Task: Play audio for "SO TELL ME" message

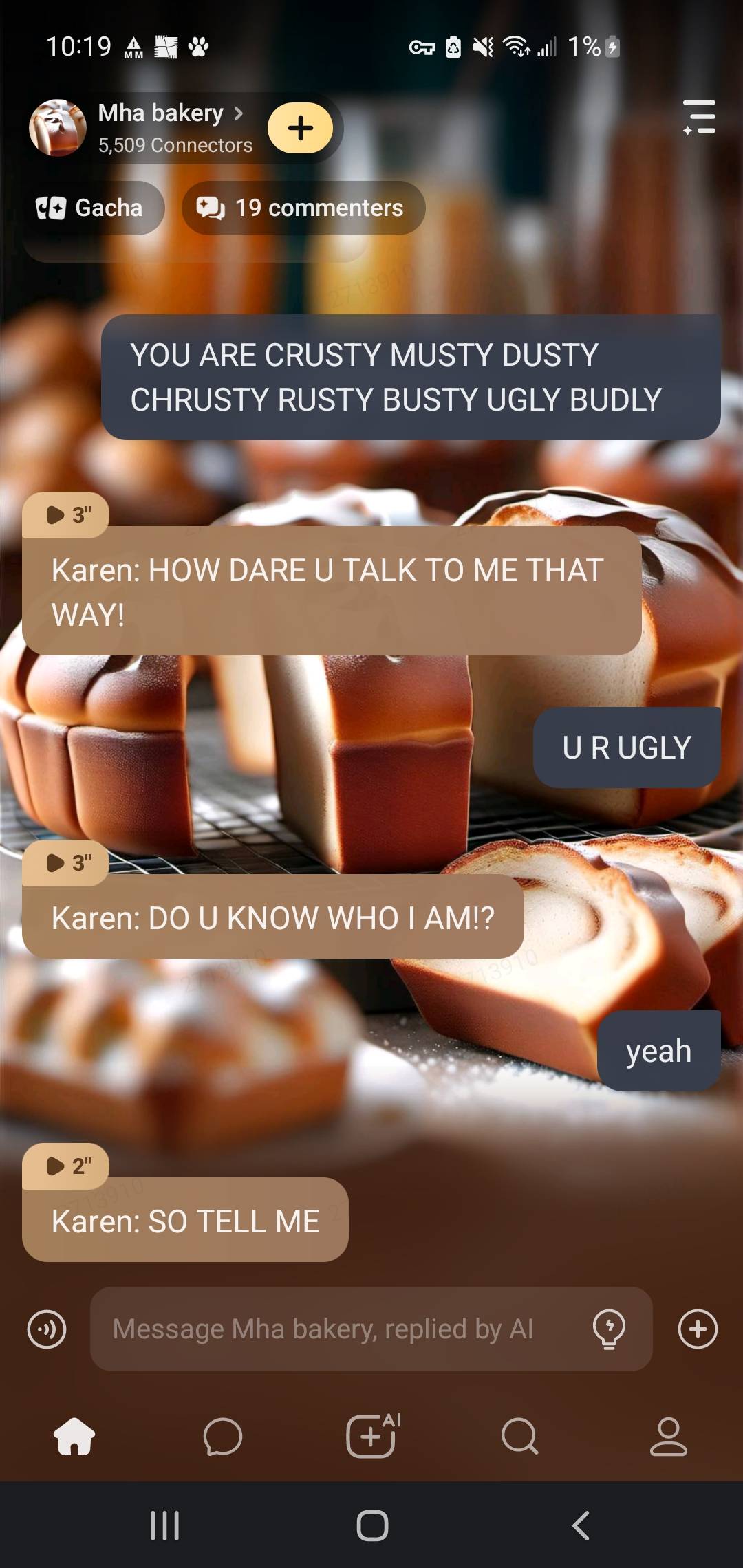Action: tap(66, 1166)
